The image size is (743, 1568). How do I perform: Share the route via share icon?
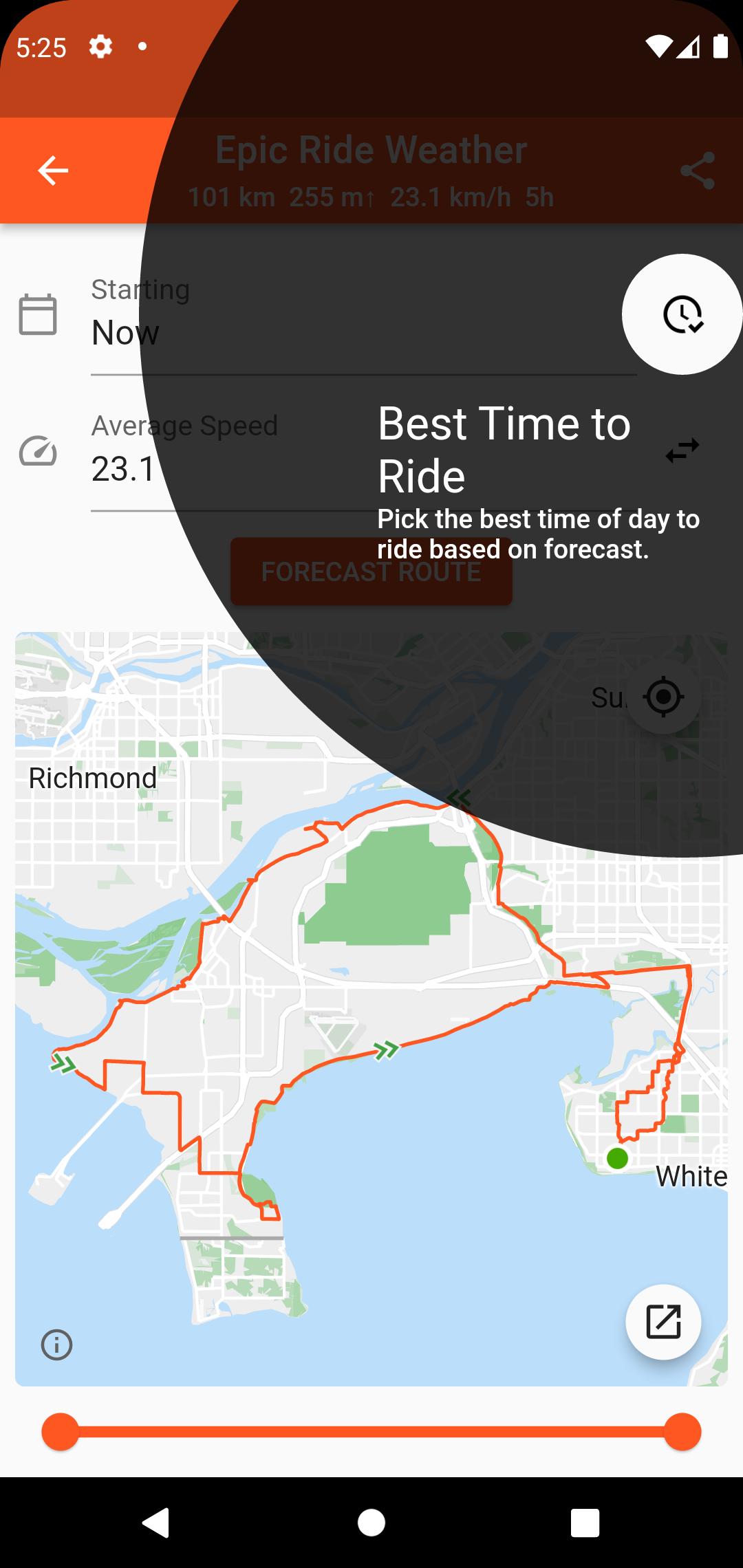tap(697, 171)
